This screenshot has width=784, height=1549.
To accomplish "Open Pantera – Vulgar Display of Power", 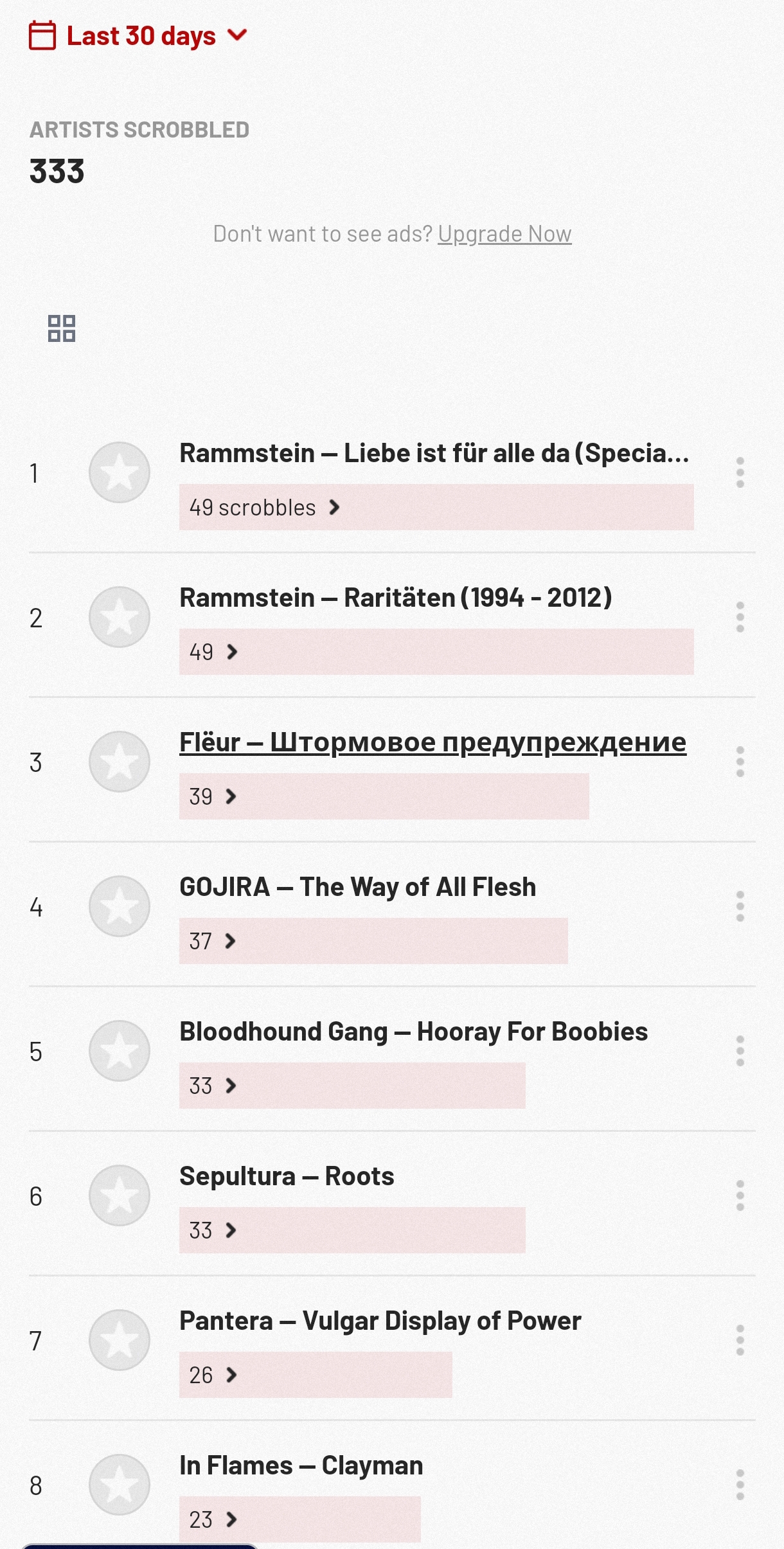I will click(x=380, y=1321).
